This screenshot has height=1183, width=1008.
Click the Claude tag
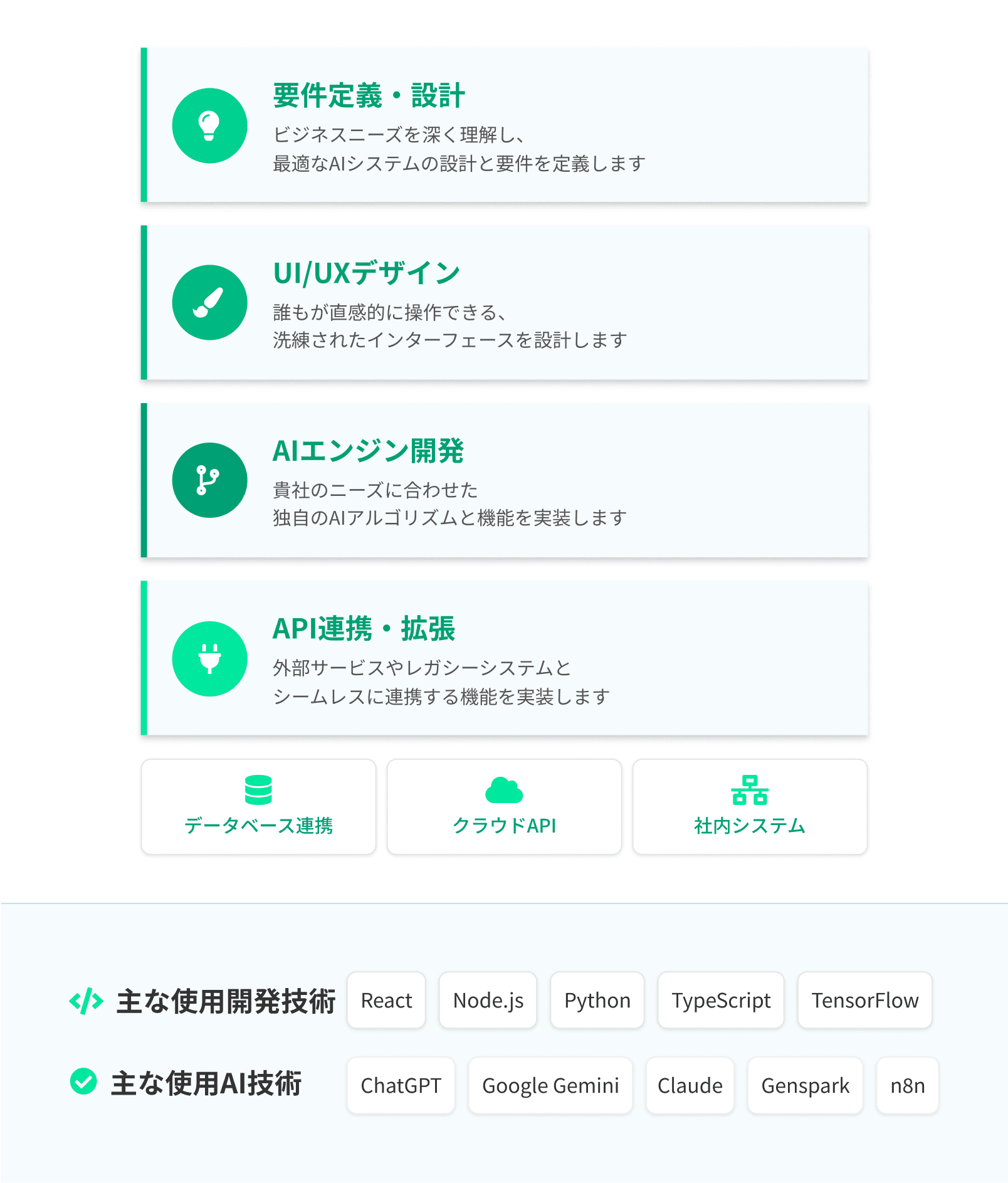[x=690, y=1085]
